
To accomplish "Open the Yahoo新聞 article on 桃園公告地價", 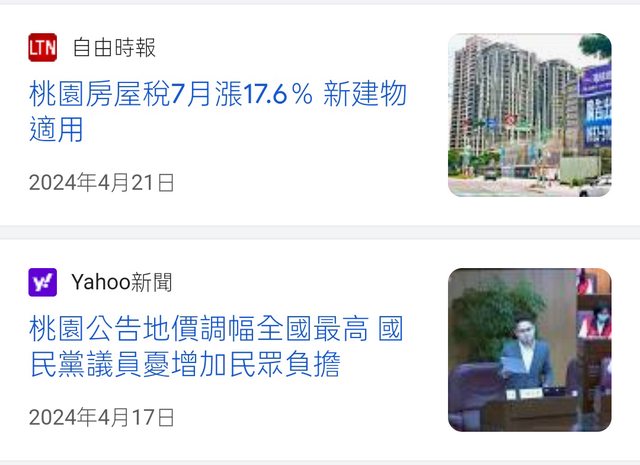I will pos(216,347).
